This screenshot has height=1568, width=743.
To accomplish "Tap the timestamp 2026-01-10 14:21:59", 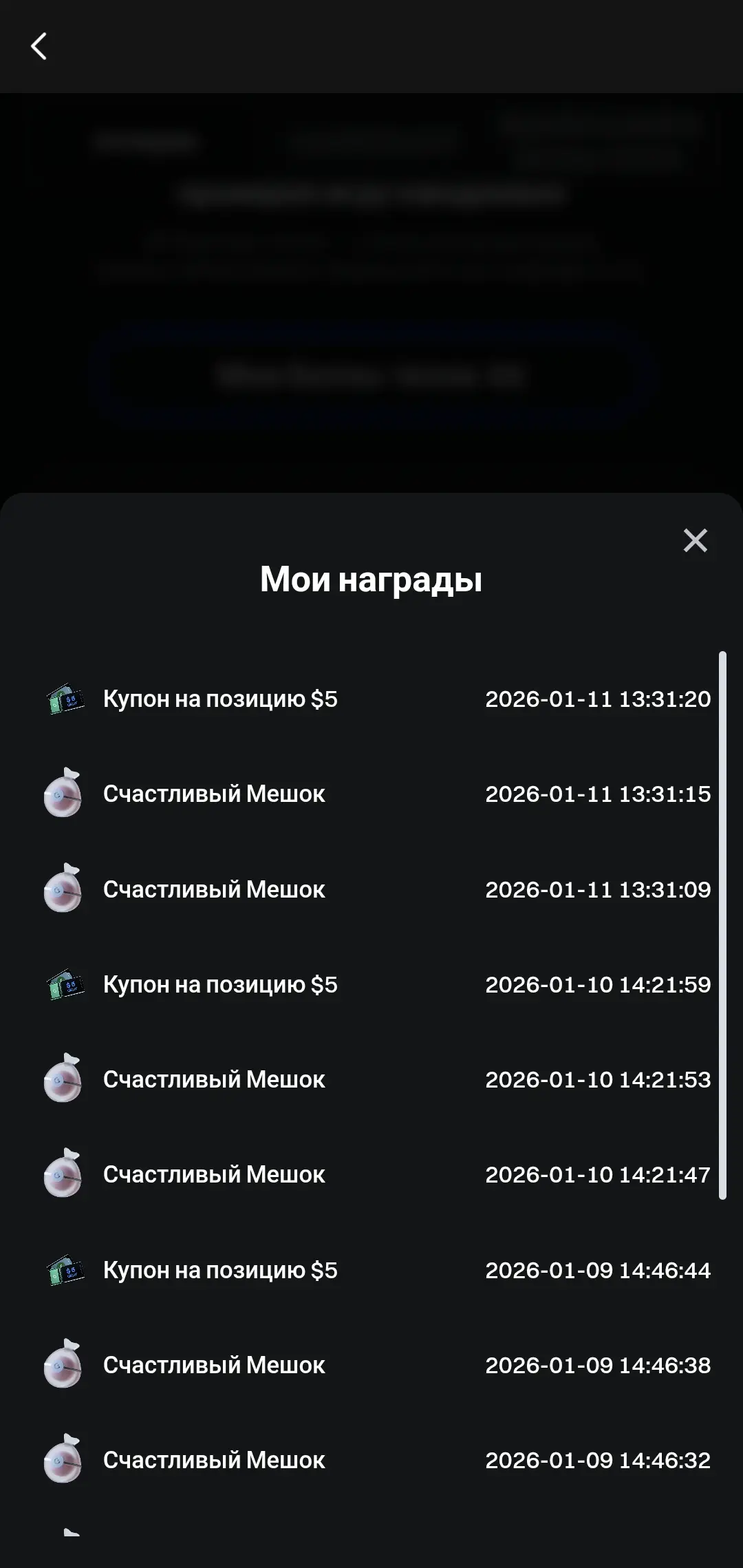I will coord(599,984).
